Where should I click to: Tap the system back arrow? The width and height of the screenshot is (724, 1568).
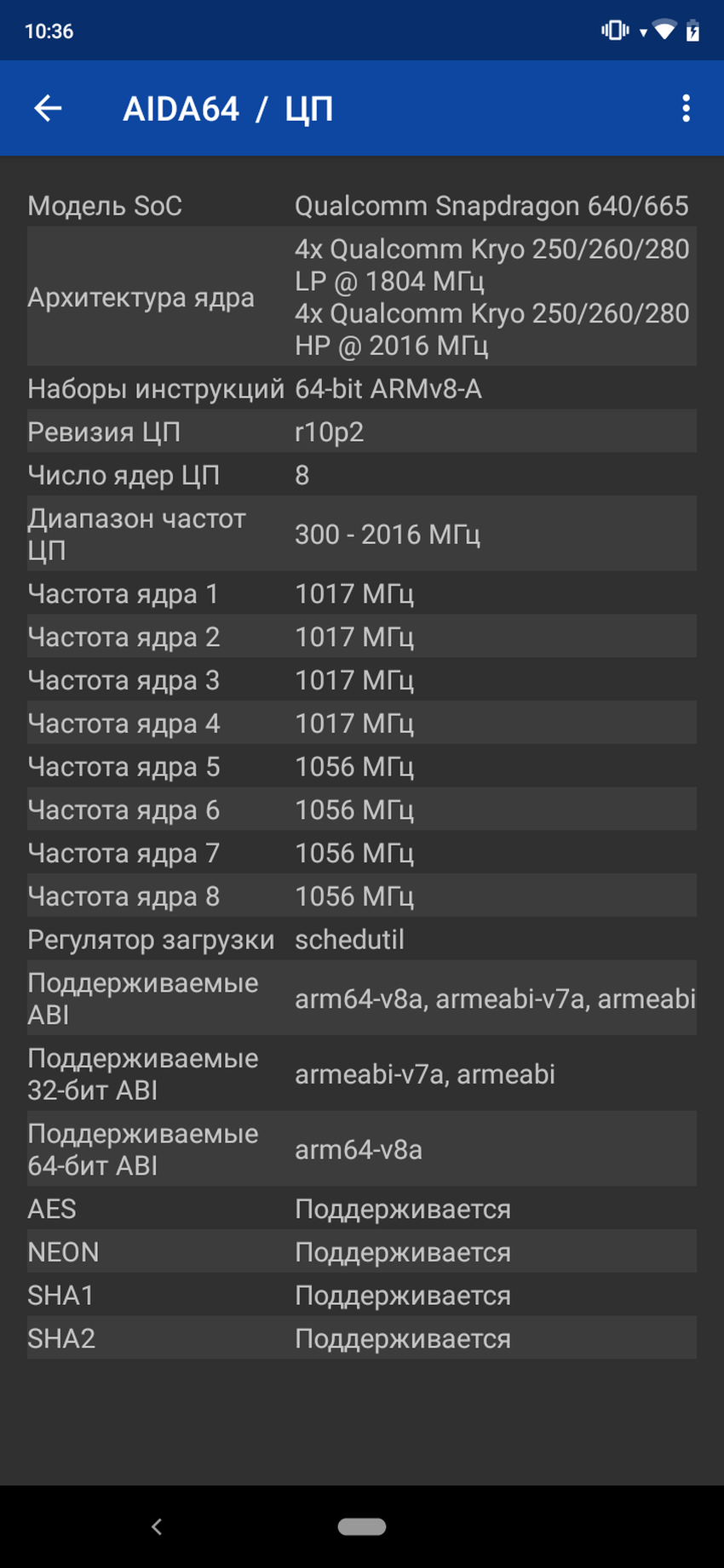(157, 1527)
